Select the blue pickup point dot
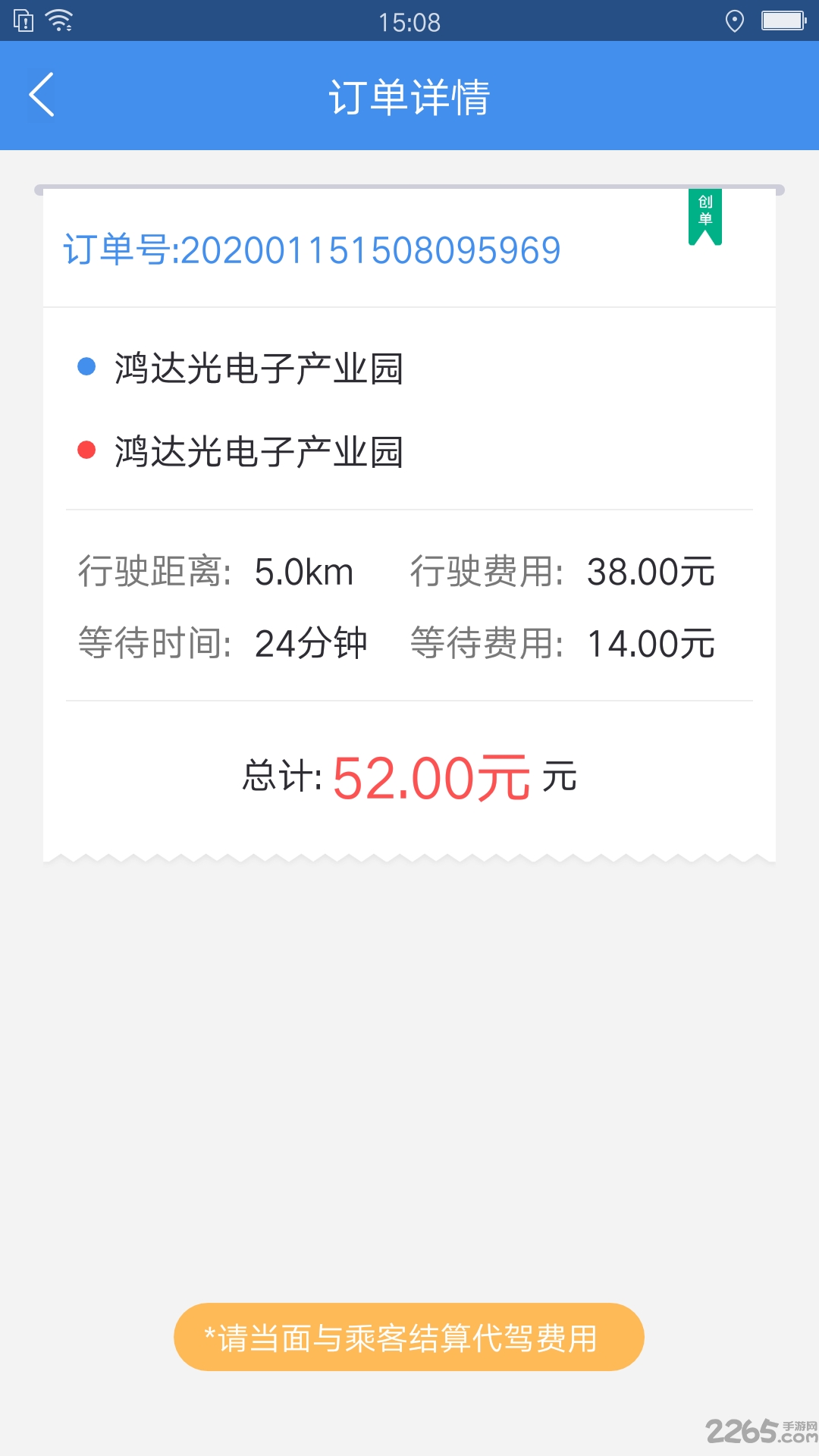The image size is (819, 1456). point(86,367)
